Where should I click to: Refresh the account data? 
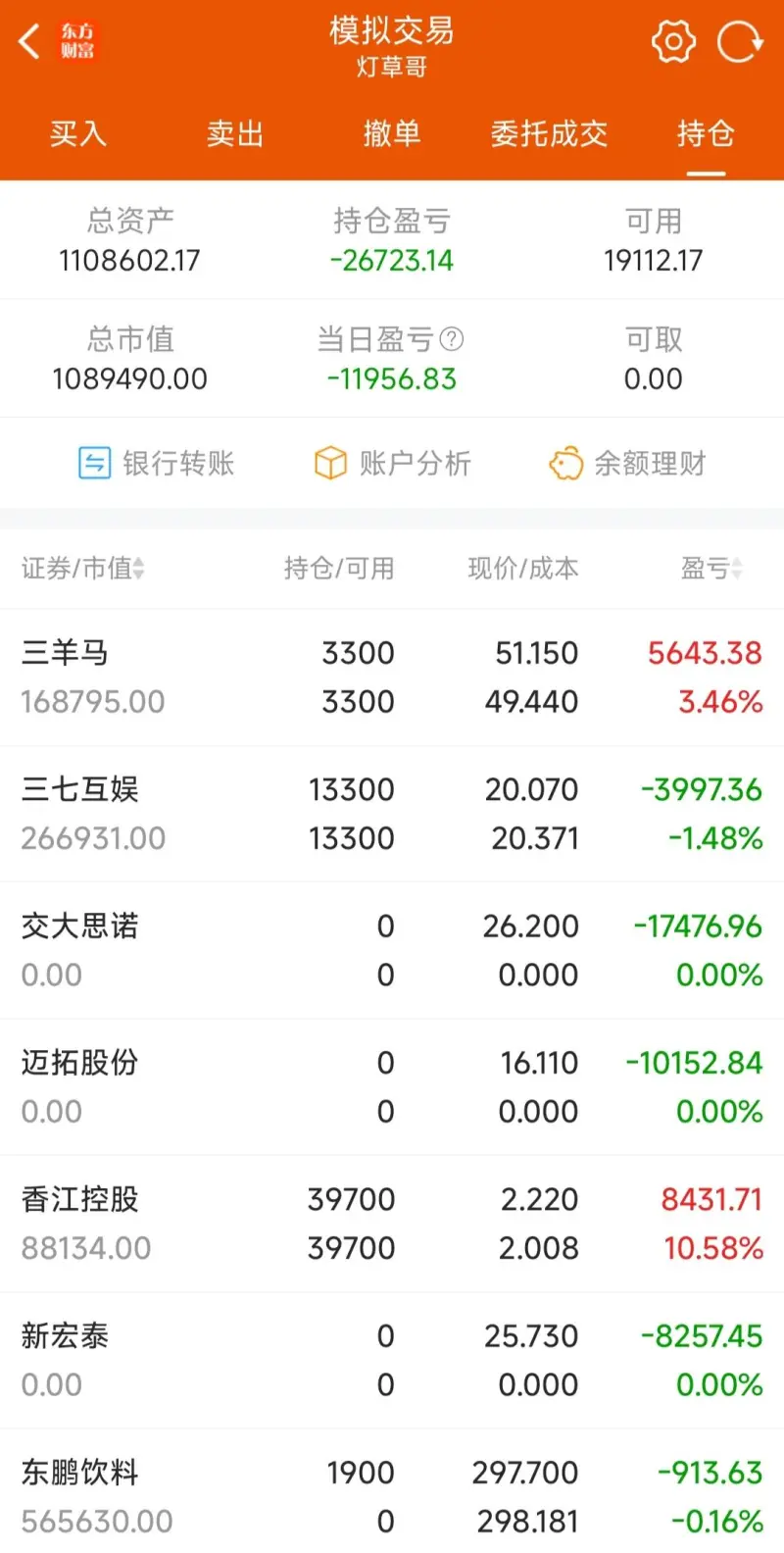pos(740,42)
